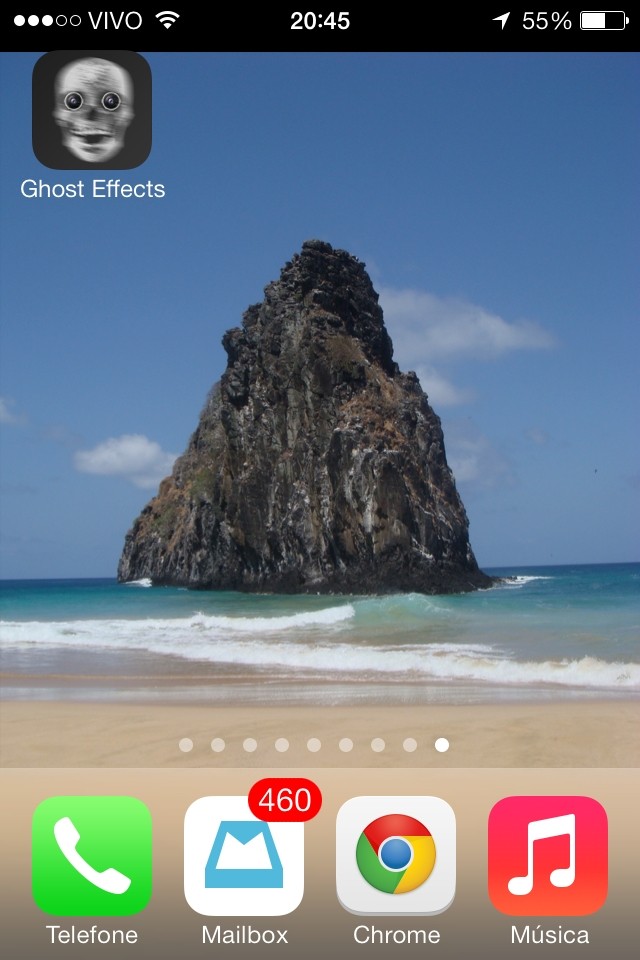This screenshot has height=960, width=640.
Task: Launch the Chrome browser
Action: (396, 855)
